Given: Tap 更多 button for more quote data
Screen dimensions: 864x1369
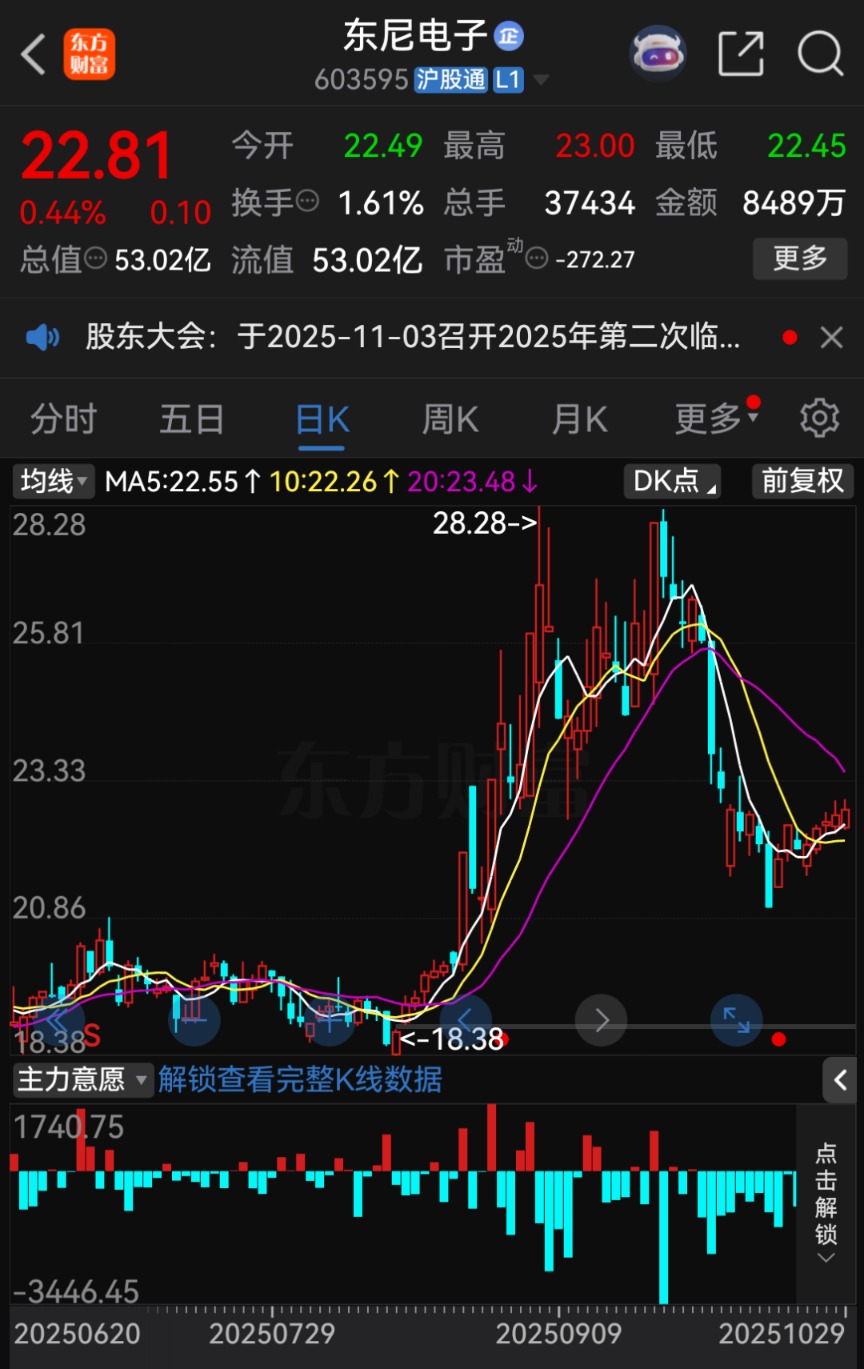Looking at the screenshot, I should [799, 259].
